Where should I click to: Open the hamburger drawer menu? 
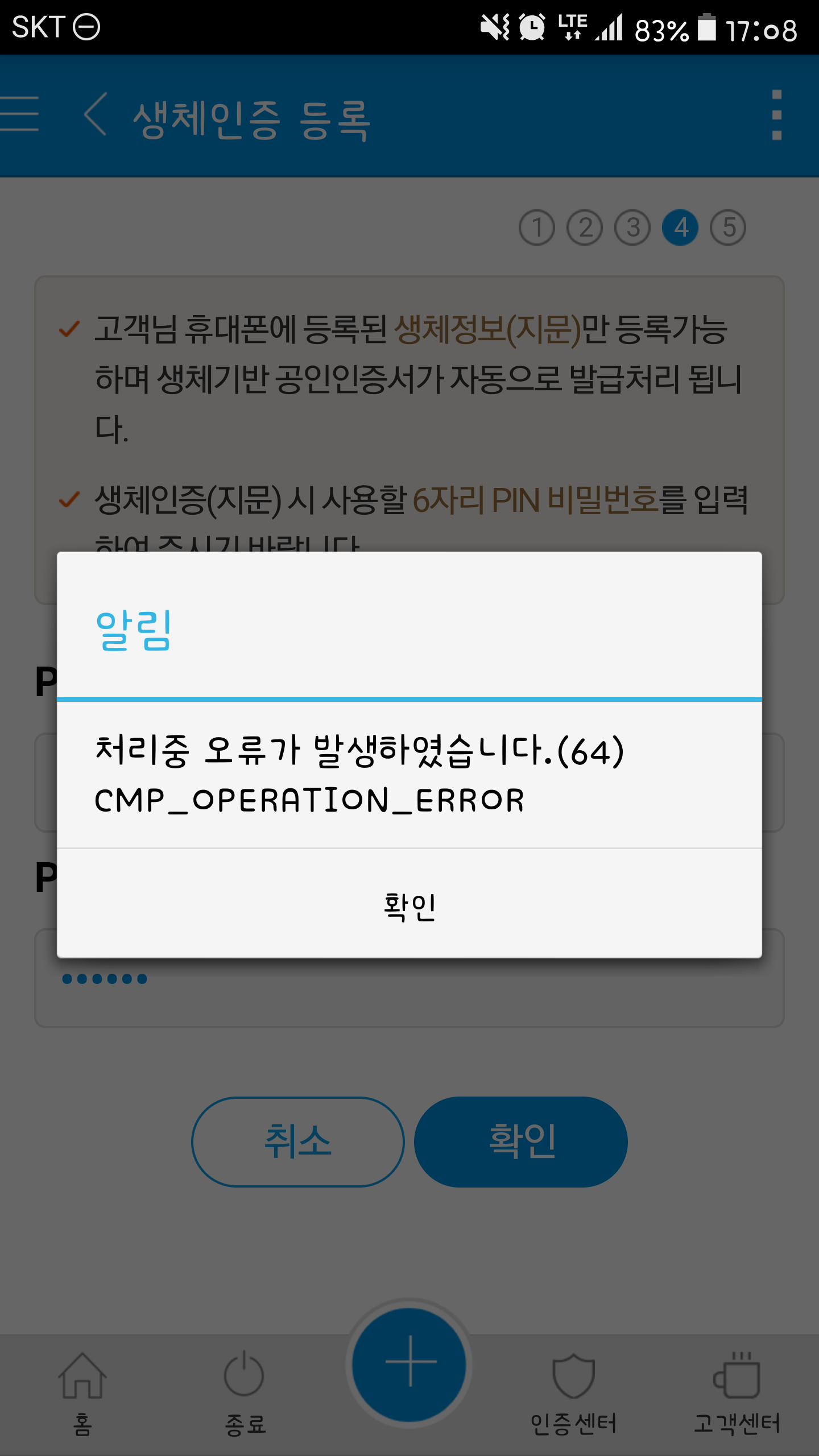point(19,114)
